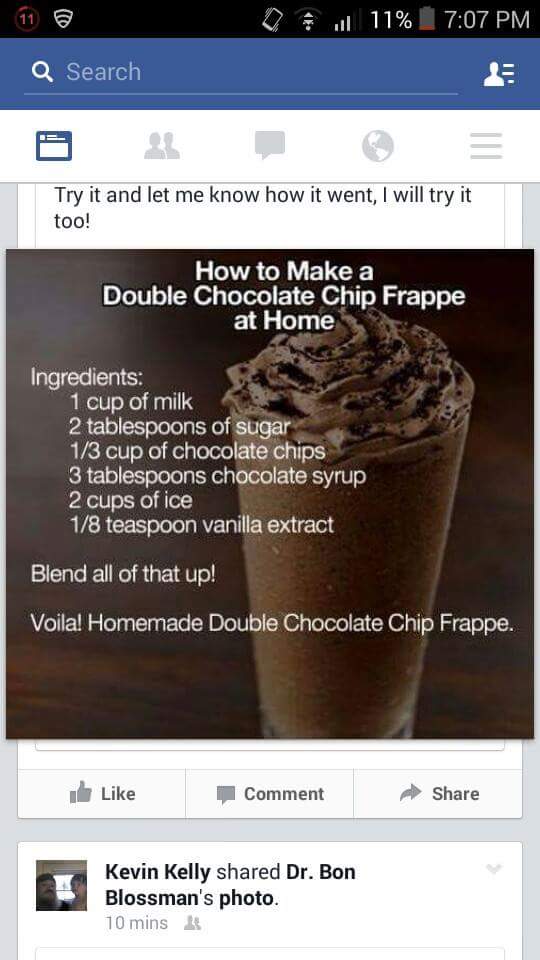Open Kevin Kelly's profile name link
The height and width of the screenshot is (960, 540).
(x=157, y=871)
